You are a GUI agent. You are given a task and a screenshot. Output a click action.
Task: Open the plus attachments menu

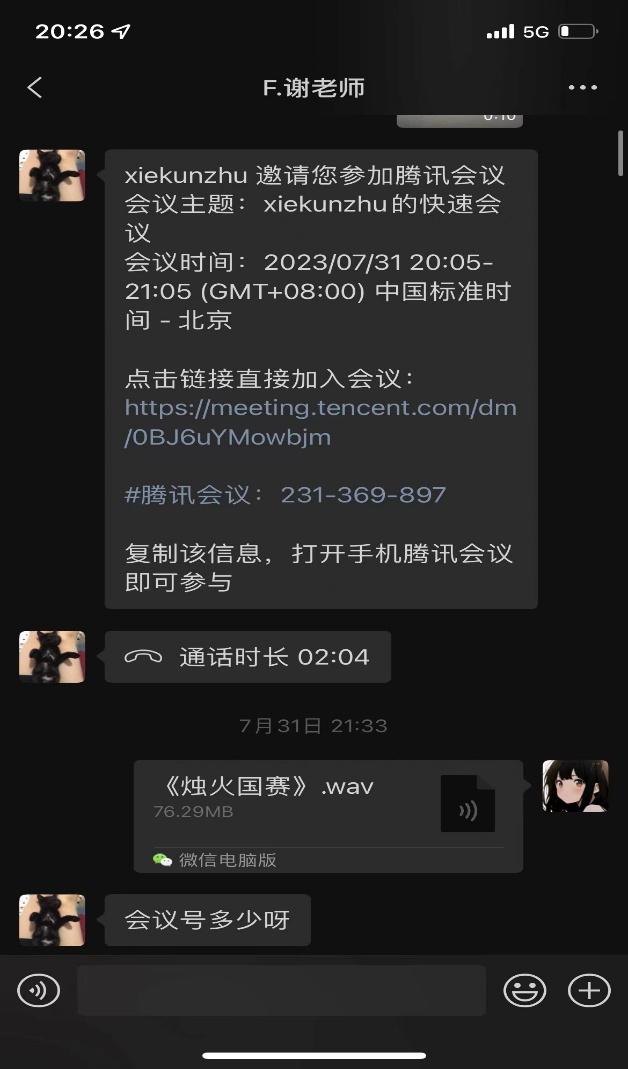click(x=589, y=990)
